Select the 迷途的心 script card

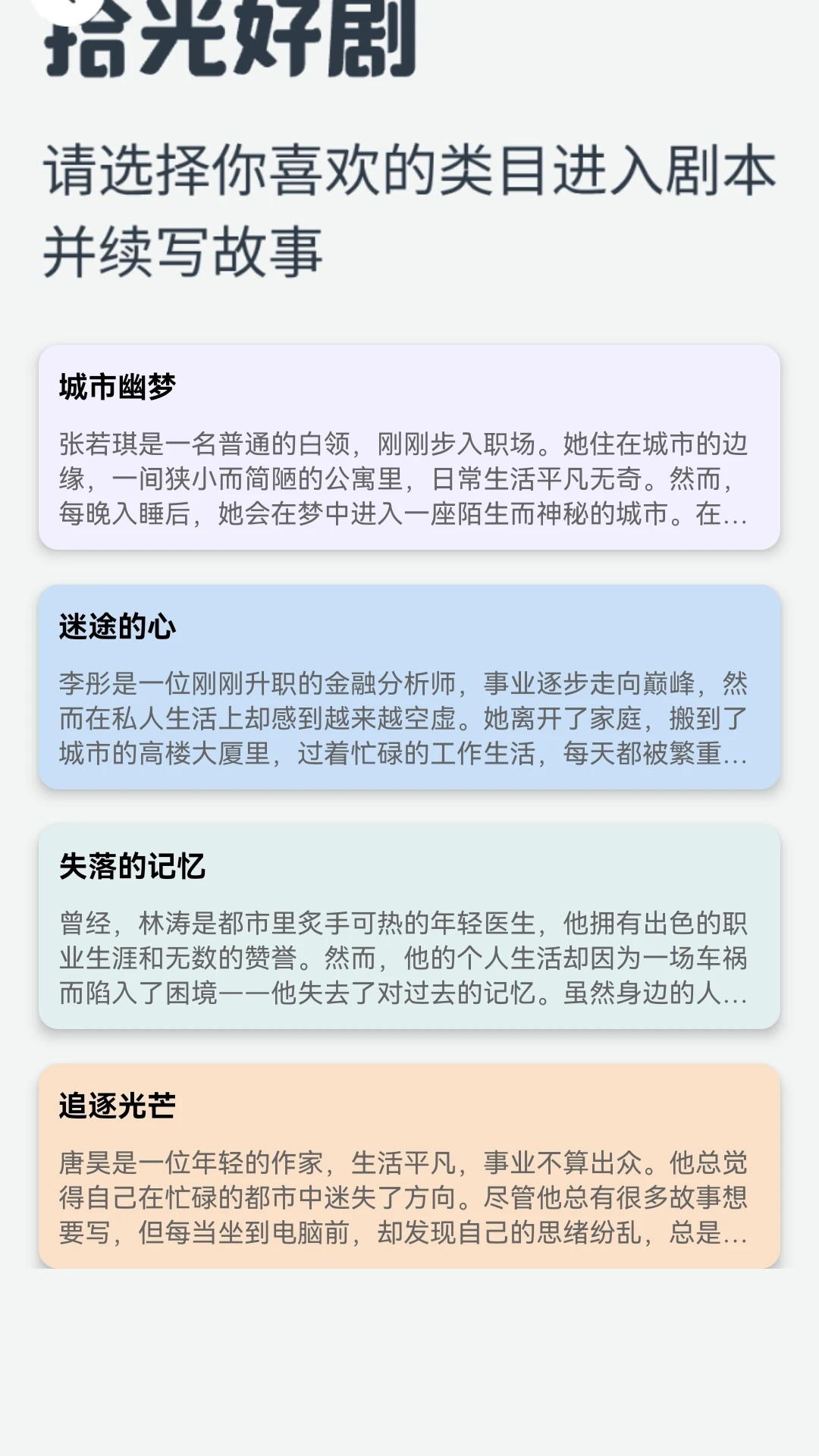(409, 687)
